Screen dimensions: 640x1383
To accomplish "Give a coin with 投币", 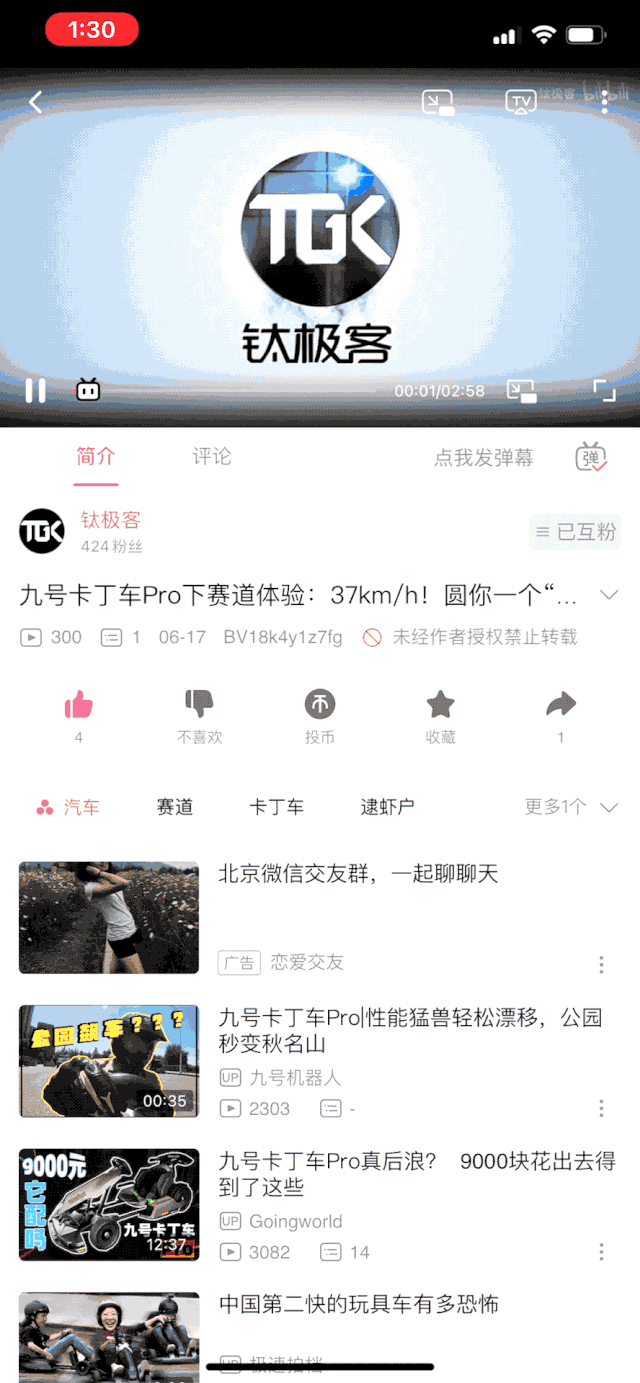I will tap(320, 706).
